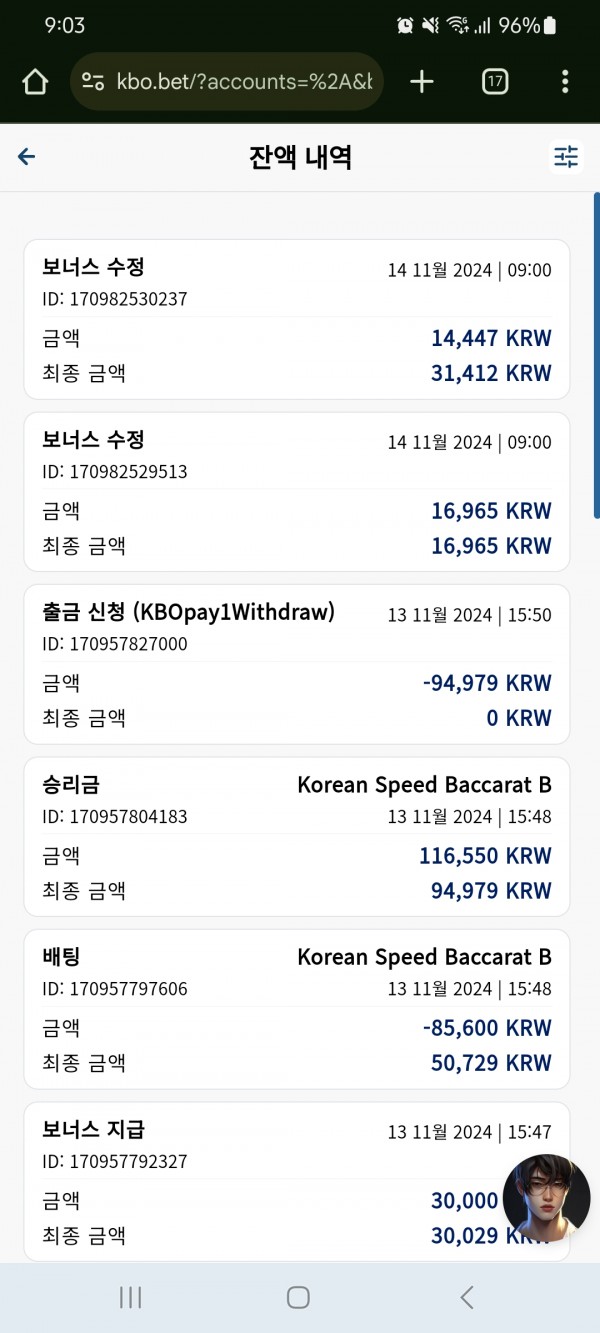The image size is (600, 1333).
Task: Open the KBOpay1Withdraw withdrawal request entry
Action: coord(297,664)
